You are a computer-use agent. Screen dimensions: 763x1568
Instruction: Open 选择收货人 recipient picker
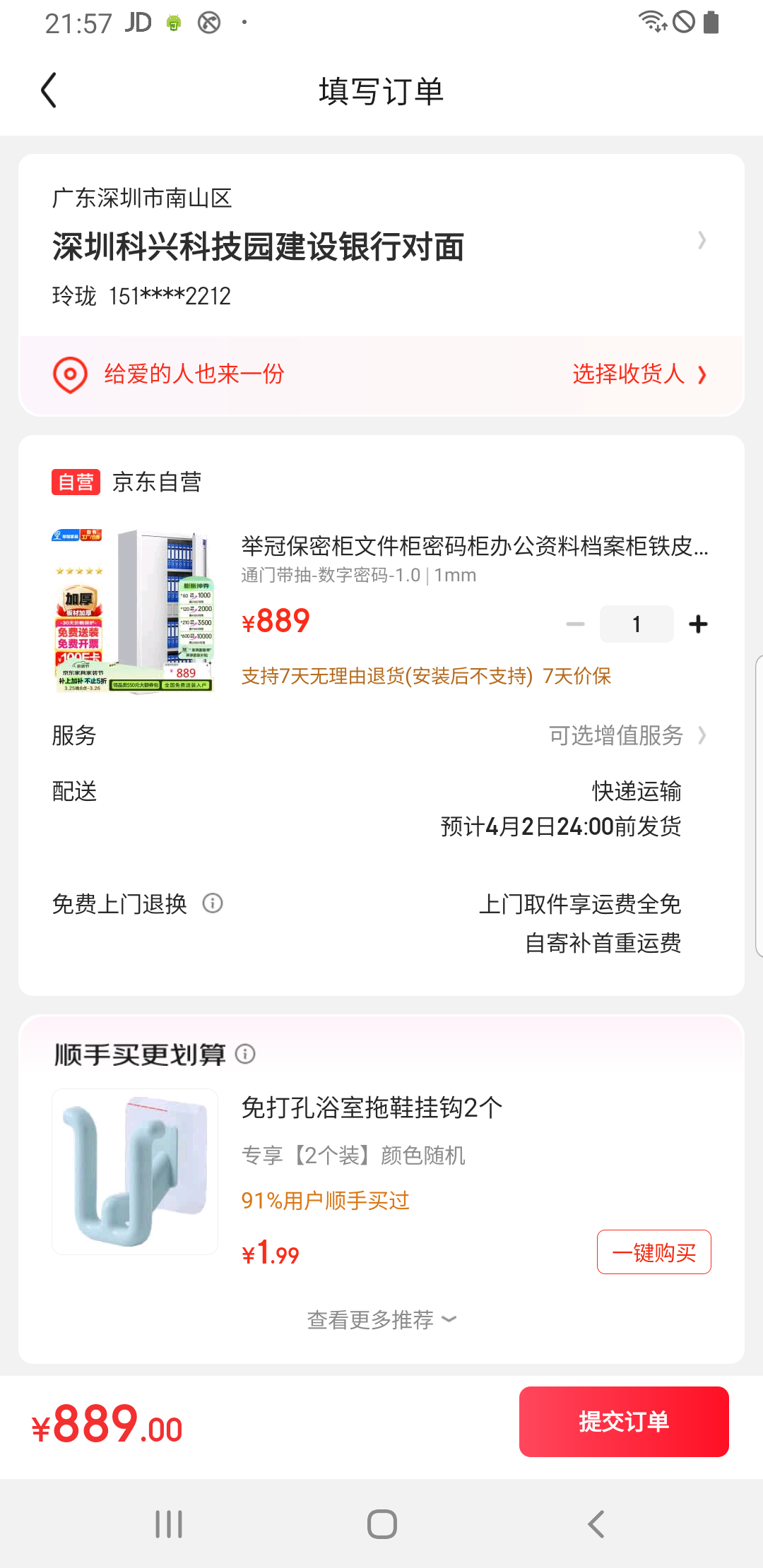[x=629, y=374]
